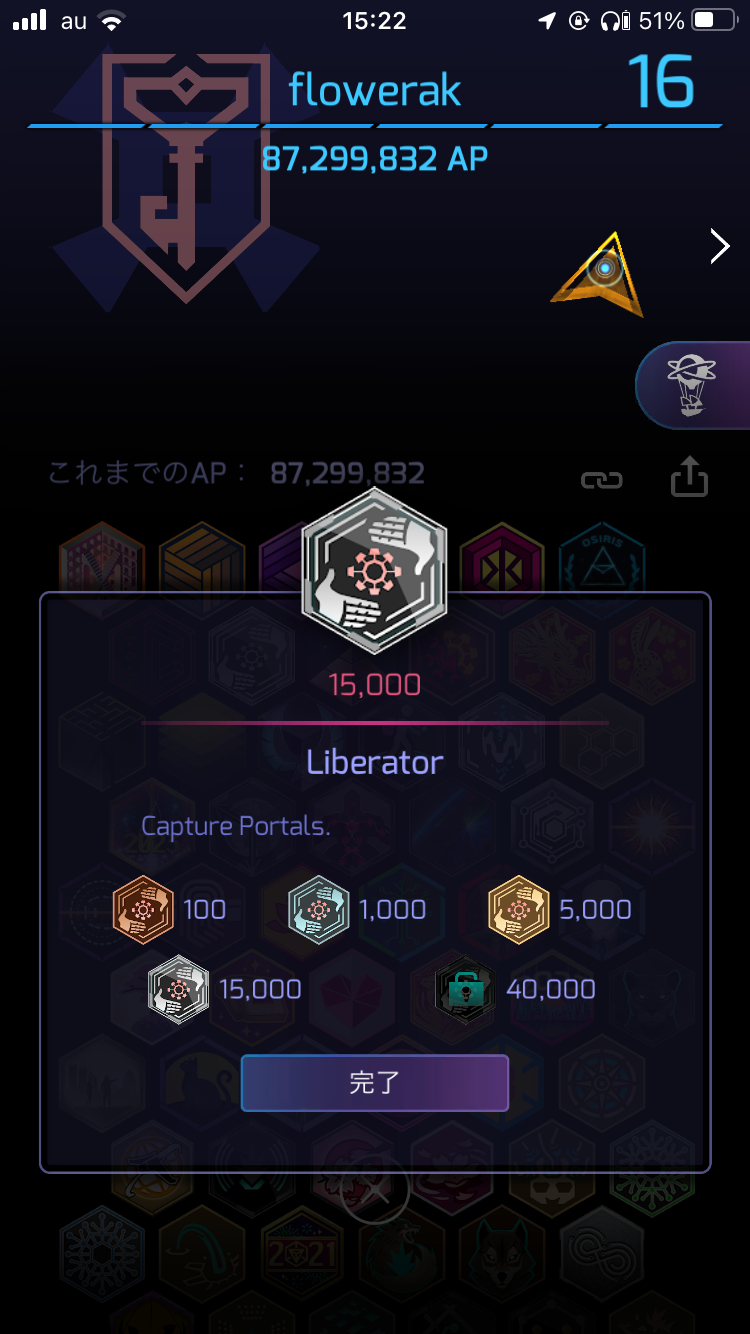The image size is (750, 1334).
Task: Open the airship side tab button
Action: (x=694, y=386)
